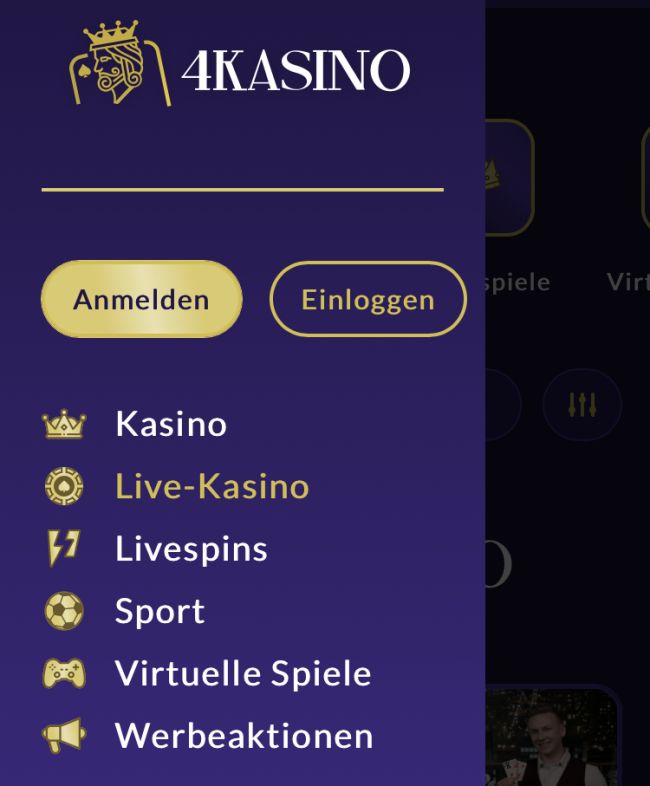Open Livespins from the menu

tap(191, 548)
